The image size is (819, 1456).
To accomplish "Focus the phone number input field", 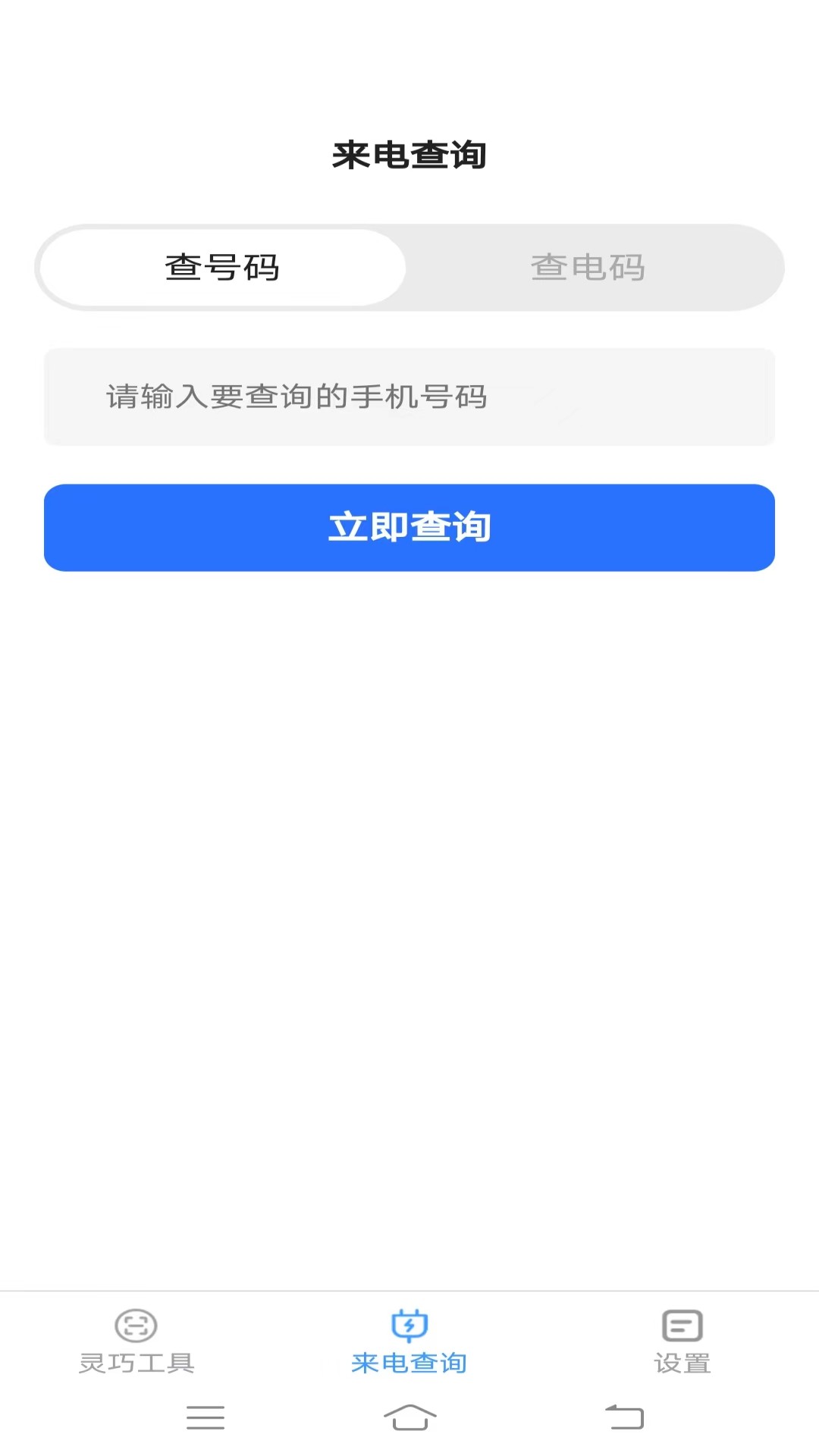I will [x=409, y=397].
